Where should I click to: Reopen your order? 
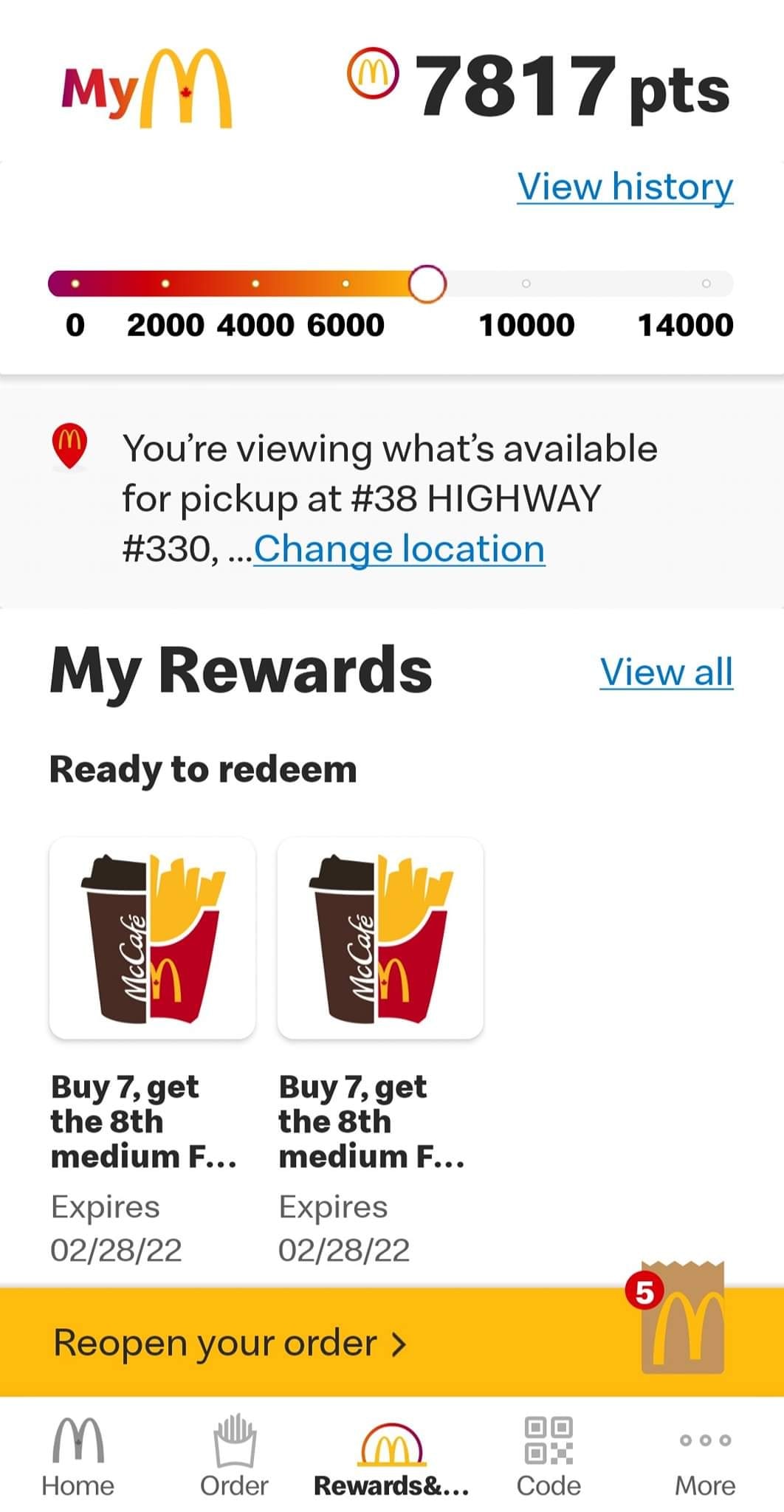click(x=230, y=1342)
